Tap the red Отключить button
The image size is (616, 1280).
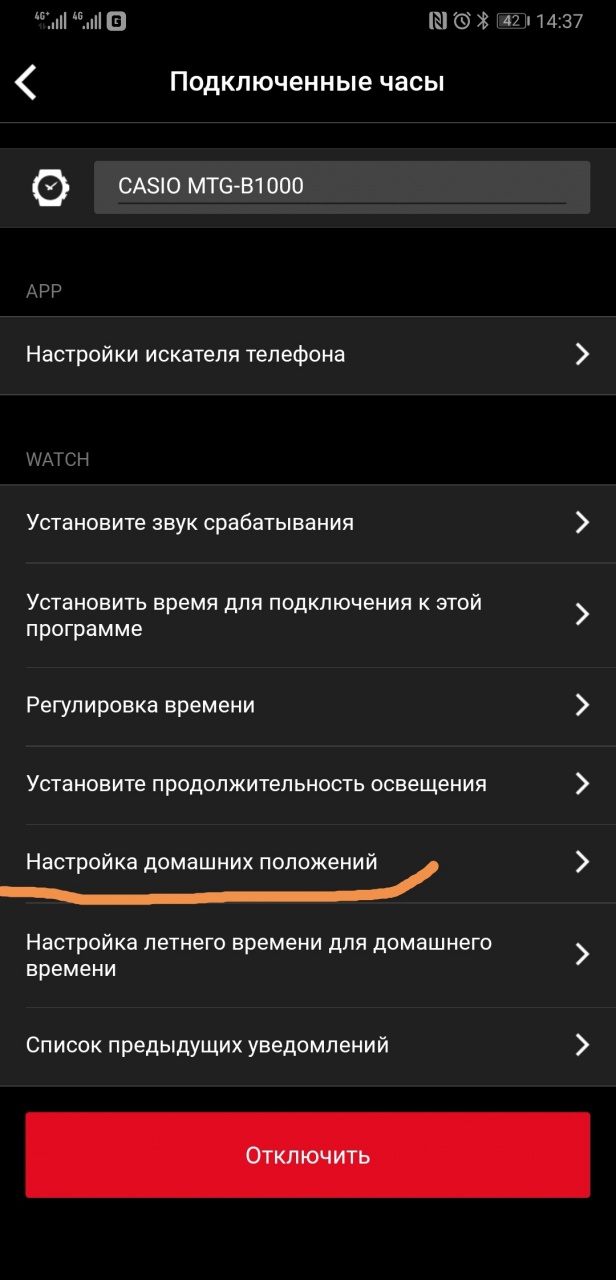tap(308, 1155)
